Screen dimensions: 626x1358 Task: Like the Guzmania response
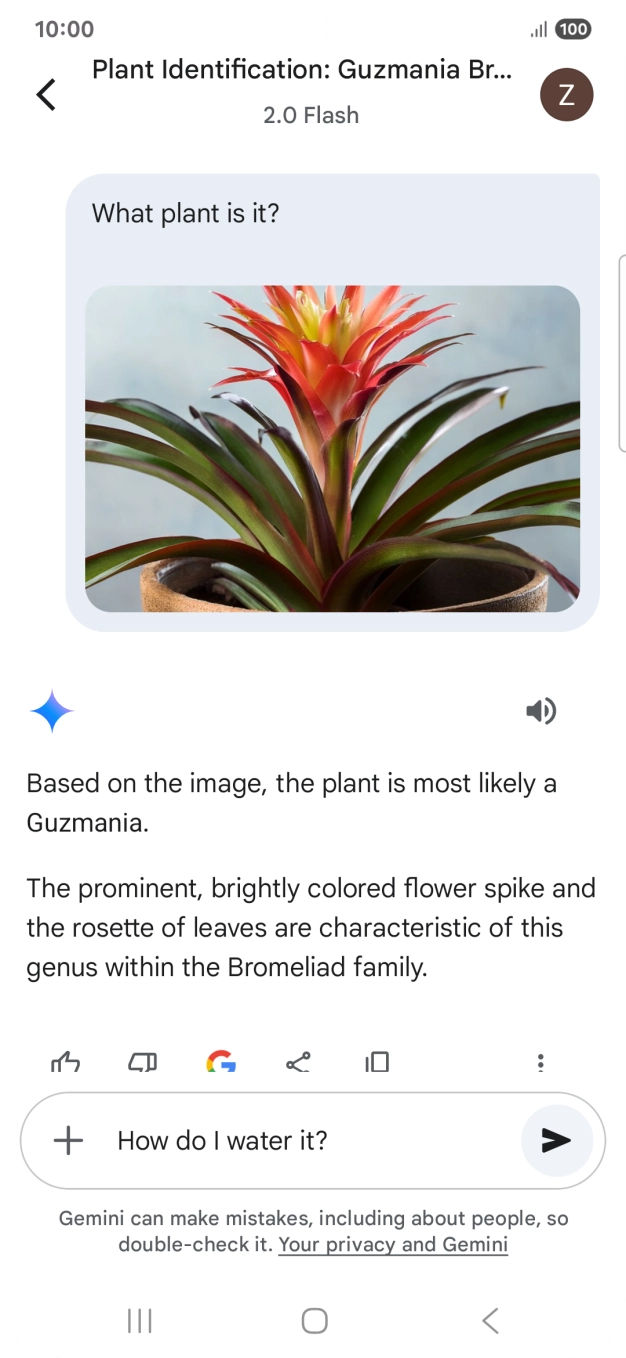[66, 1062]
